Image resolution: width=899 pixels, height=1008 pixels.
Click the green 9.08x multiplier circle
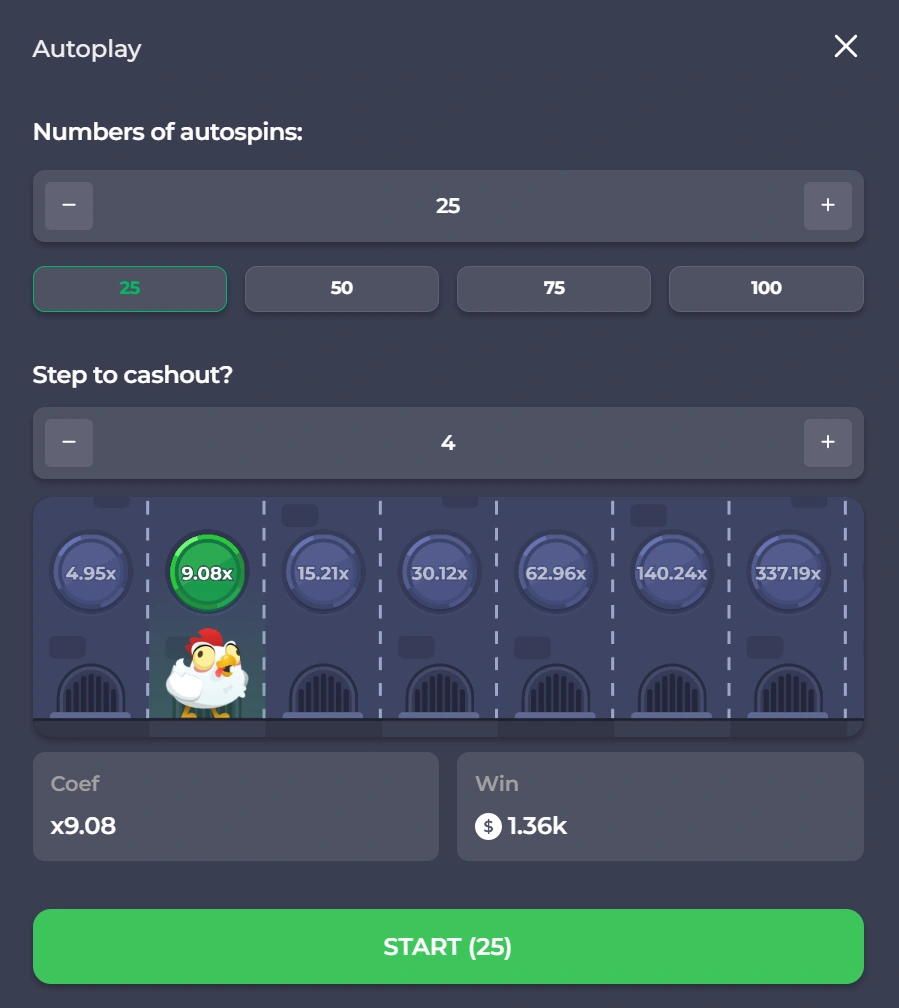[206, 572]
